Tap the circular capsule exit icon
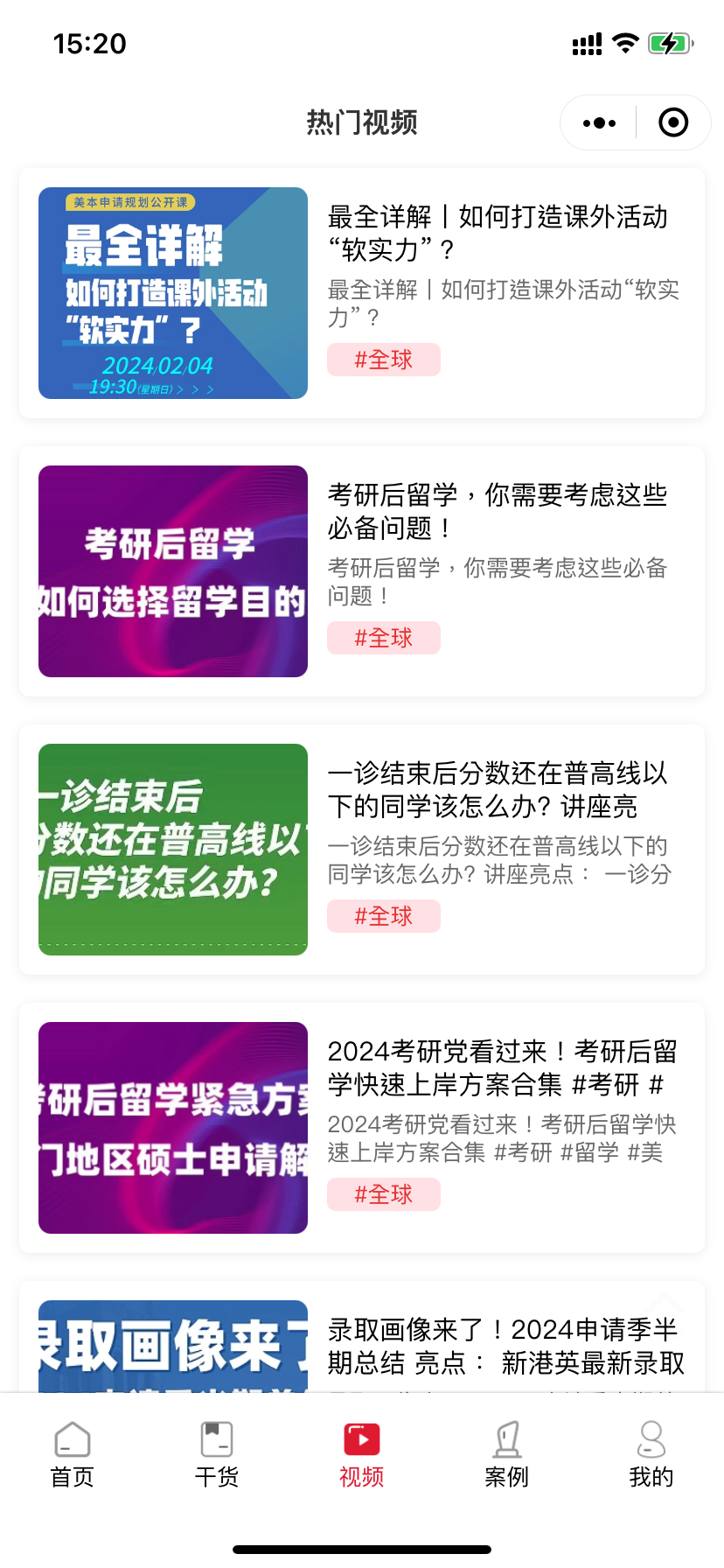 click(672, 122)
